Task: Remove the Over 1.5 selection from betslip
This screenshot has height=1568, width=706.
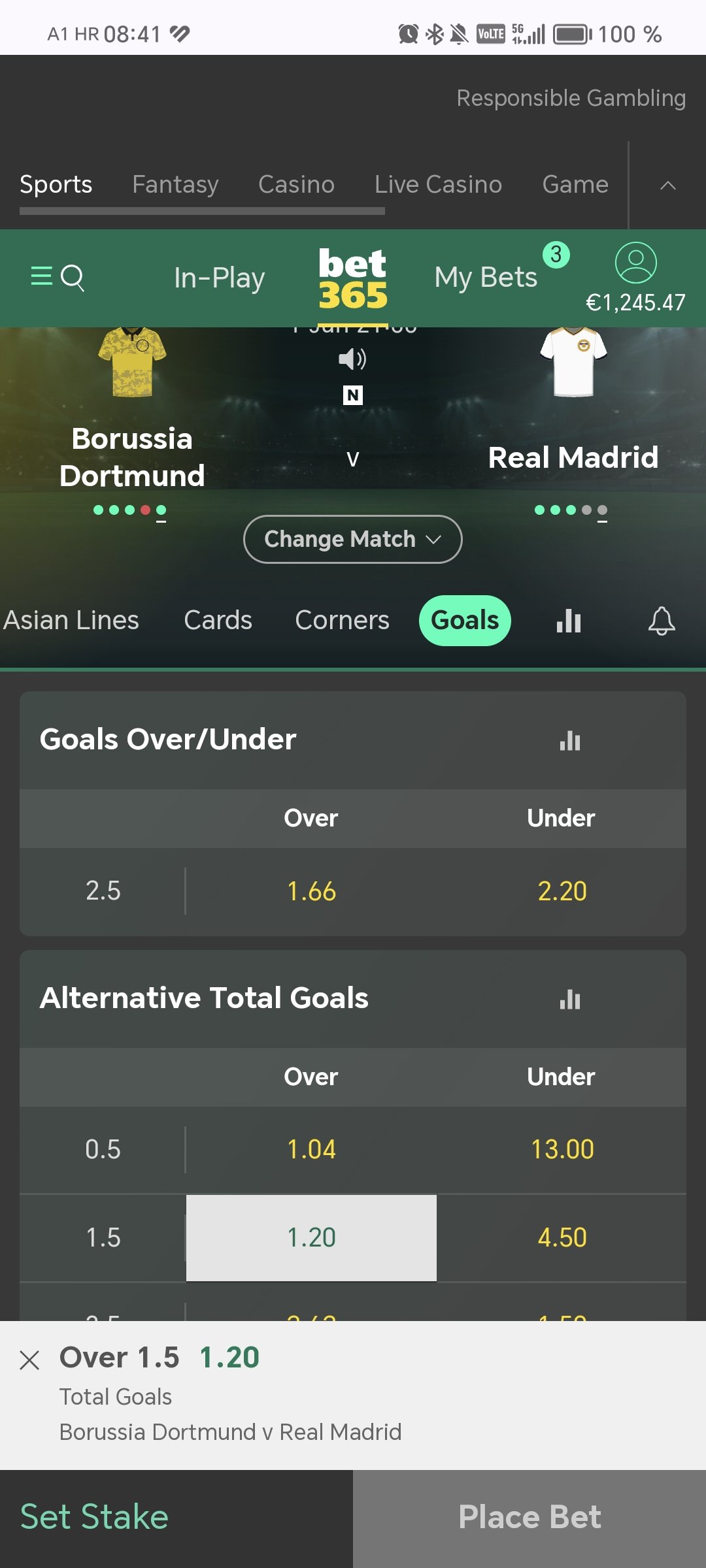Action: click(x=29, y=1360)
